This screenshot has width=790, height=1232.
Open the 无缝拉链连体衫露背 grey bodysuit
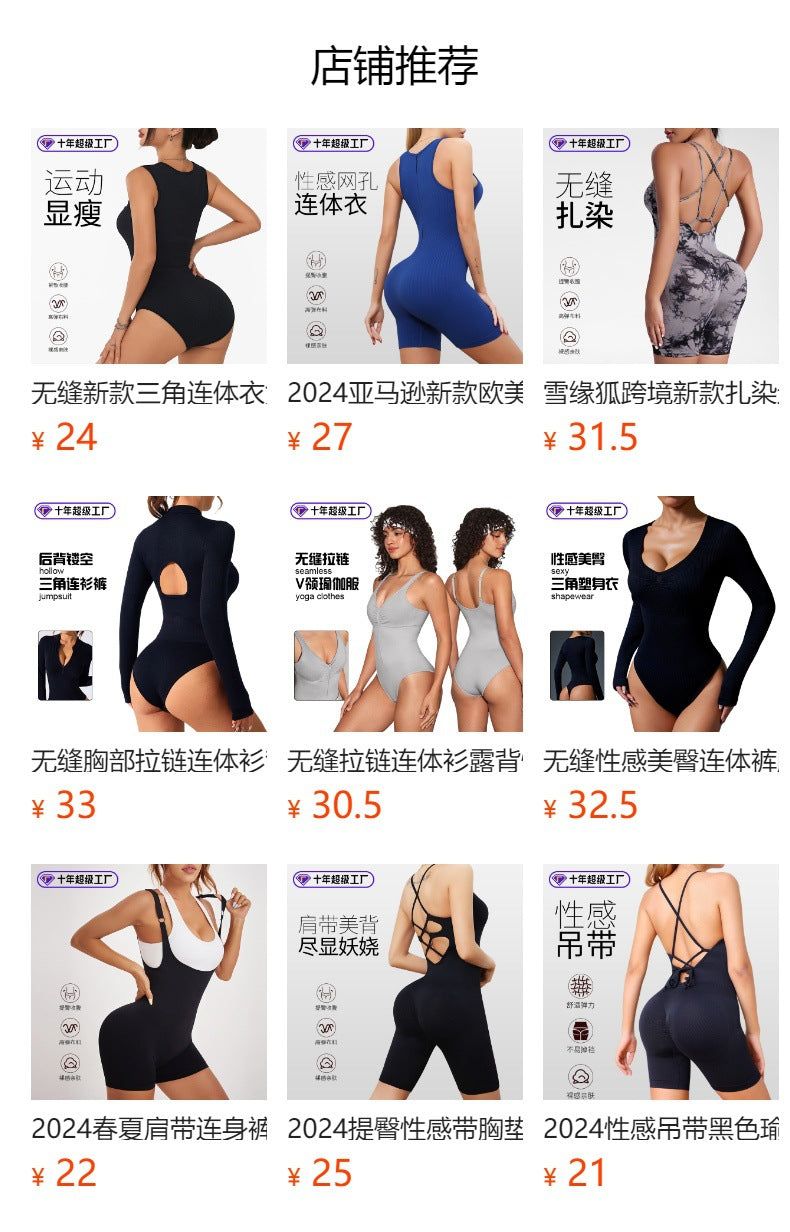pos(404,614)
